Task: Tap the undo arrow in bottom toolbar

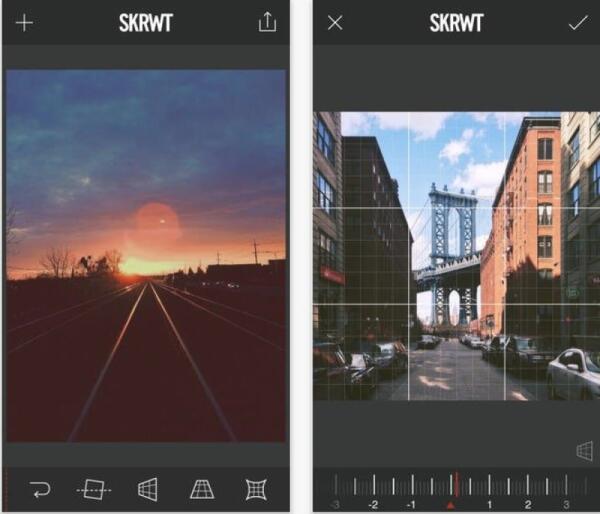Action: (x=40, y=489)
